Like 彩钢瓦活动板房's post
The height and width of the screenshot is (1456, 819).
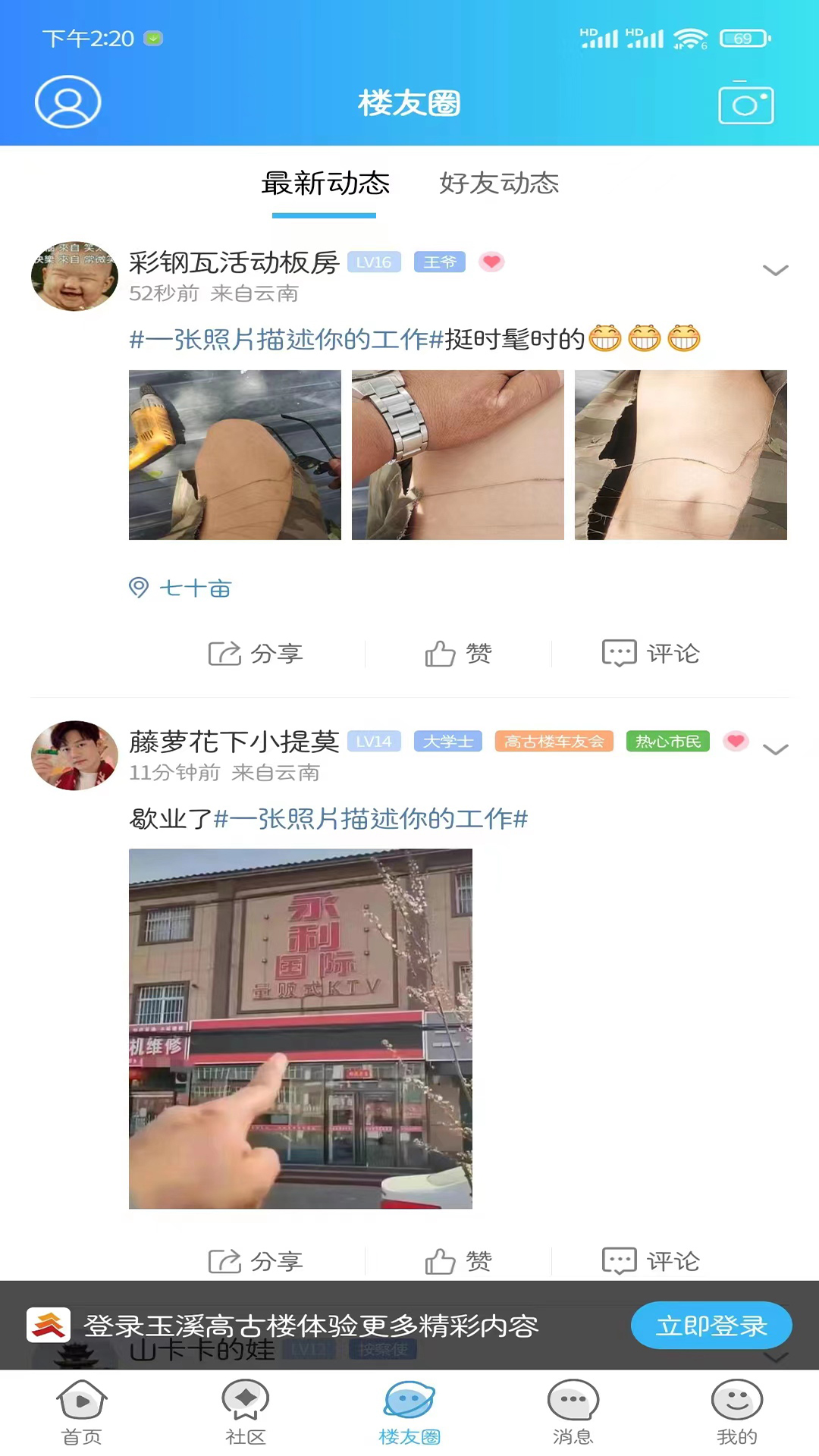(x=459, y=654)
